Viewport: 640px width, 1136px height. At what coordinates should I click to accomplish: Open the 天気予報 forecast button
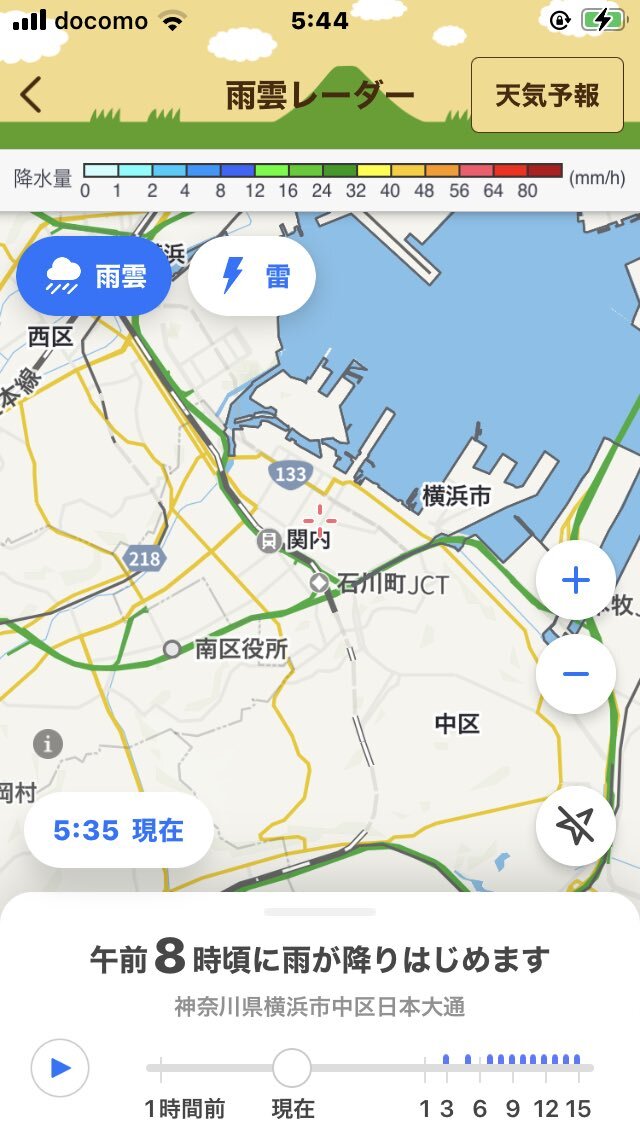547,95
